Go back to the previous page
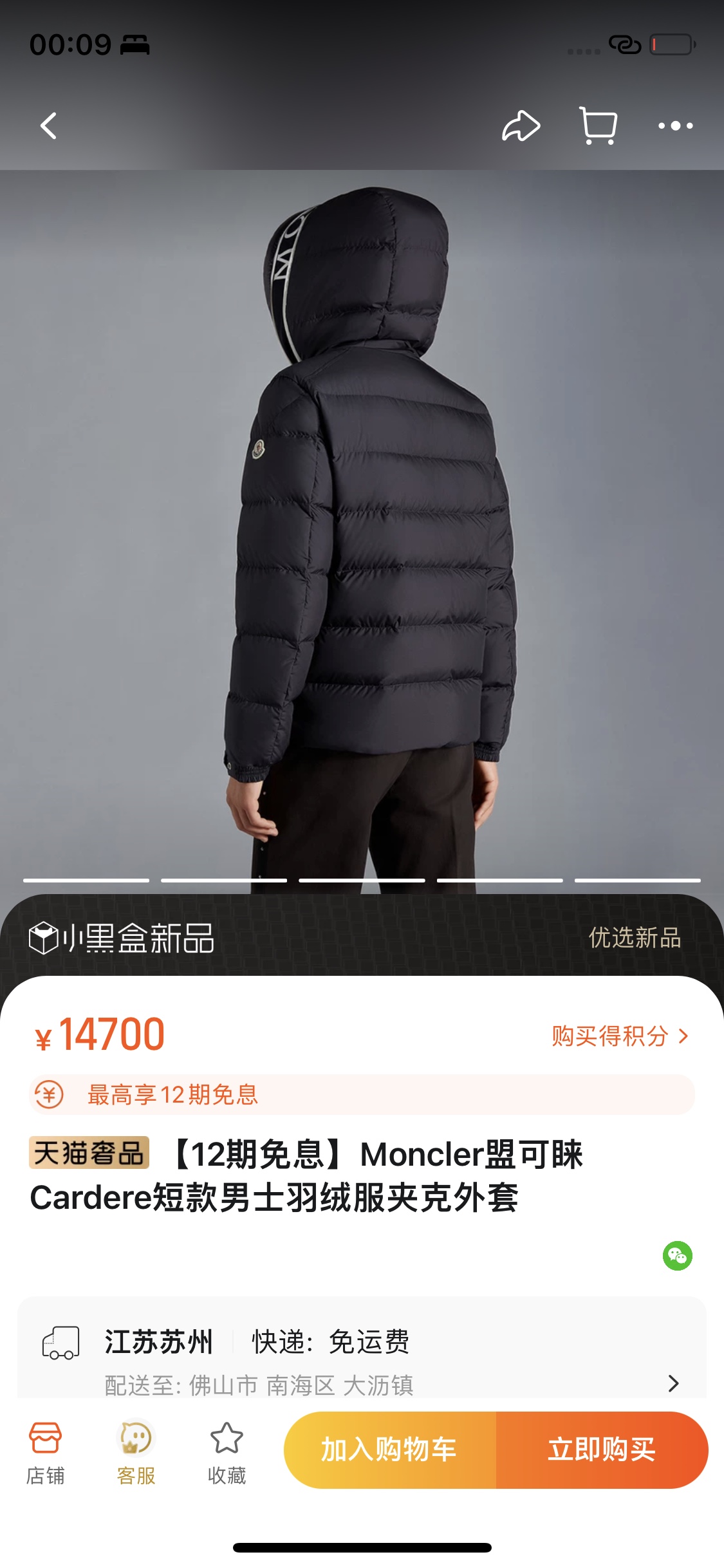Viewport: 724px width, 1568px height. 49,126
